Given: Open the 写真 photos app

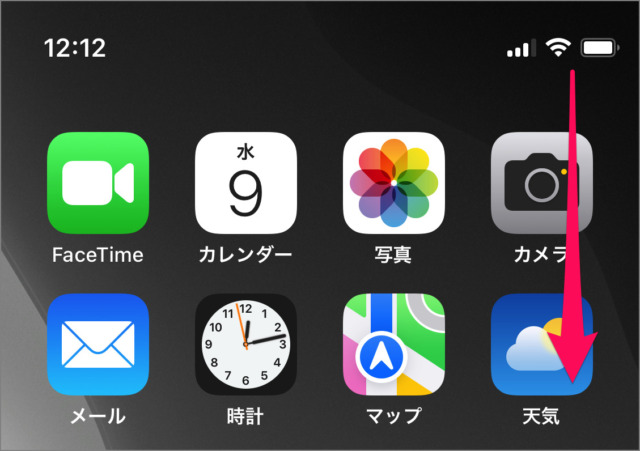Looking at the screenshot, I should pos(393,182).
